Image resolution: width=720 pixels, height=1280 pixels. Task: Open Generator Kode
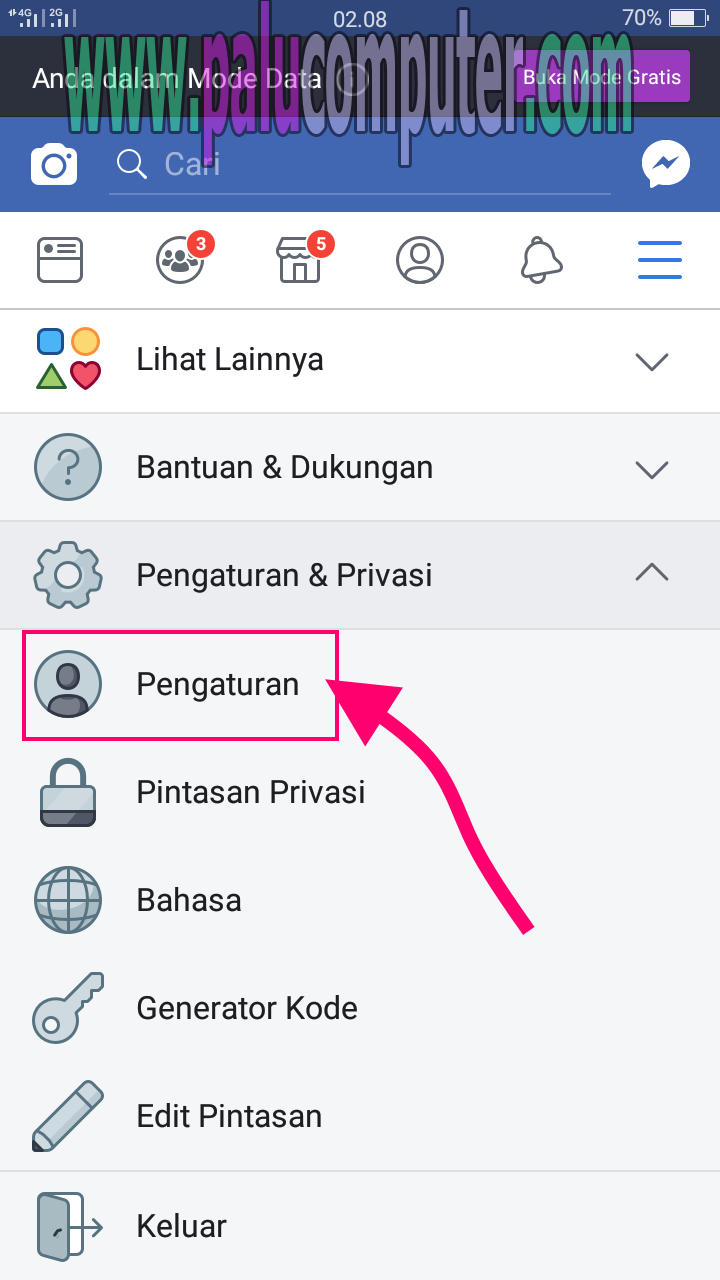246,1008
